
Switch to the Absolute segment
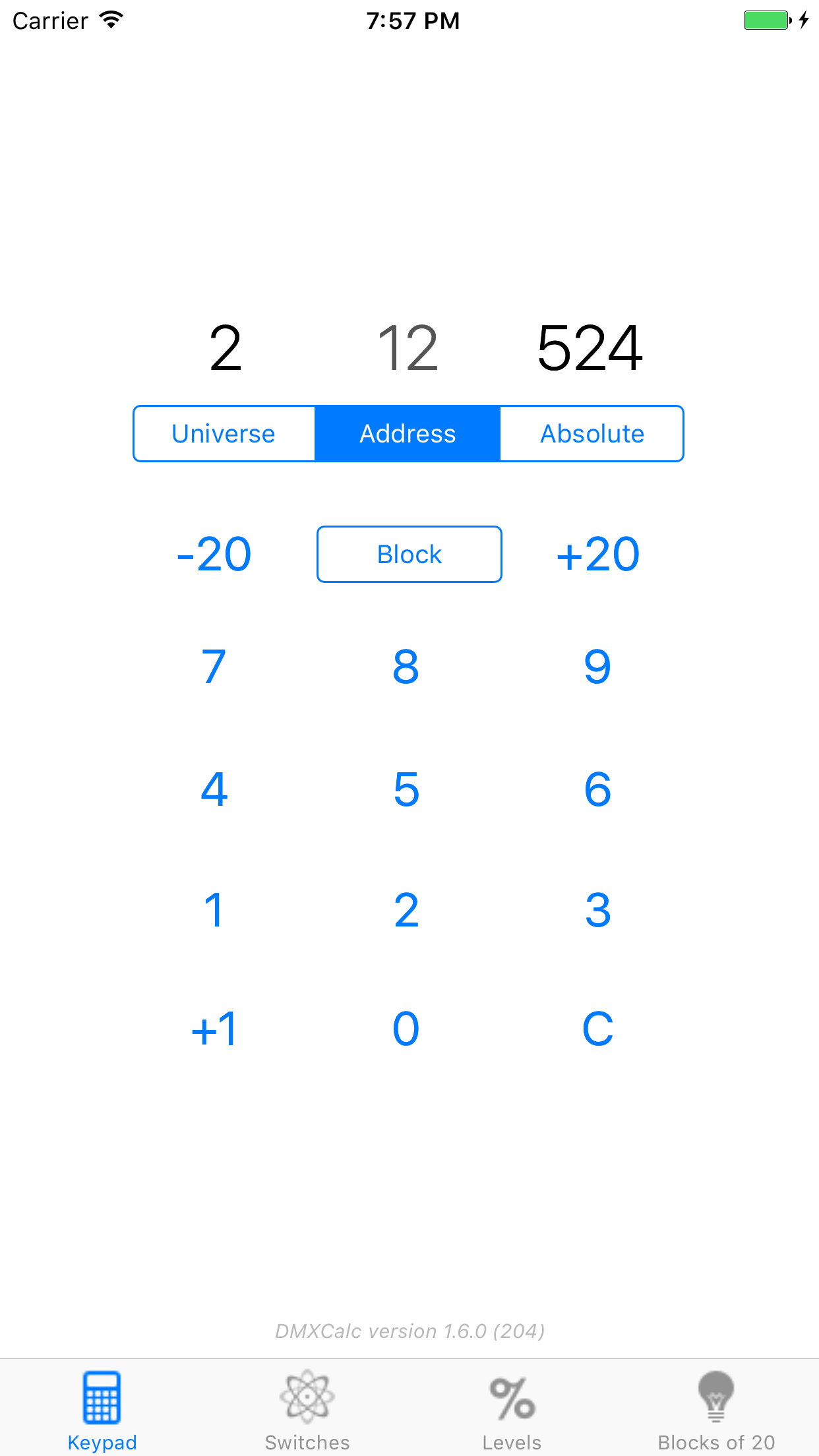click(592, 433)
